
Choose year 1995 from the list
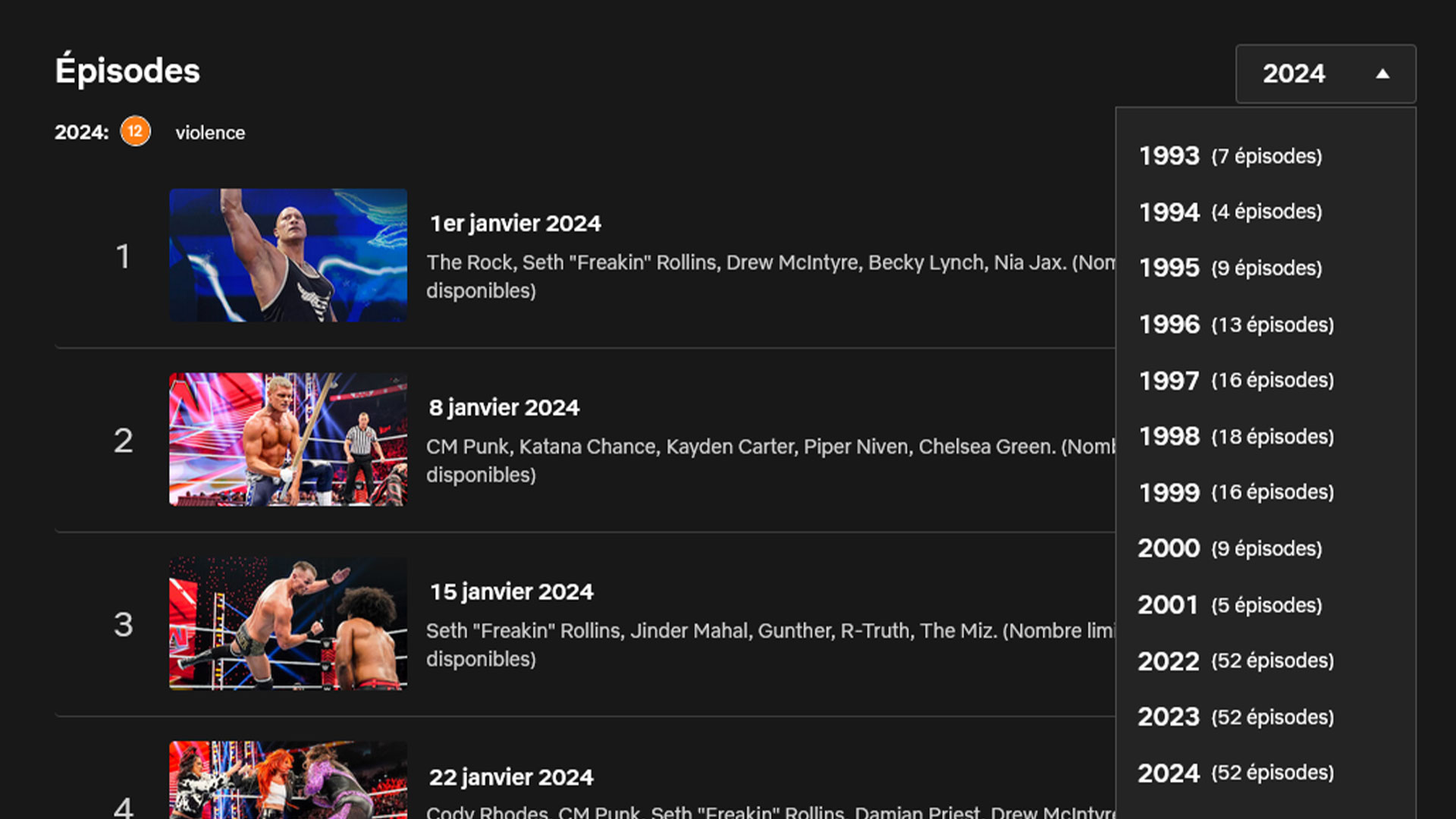pos(1230,268)
